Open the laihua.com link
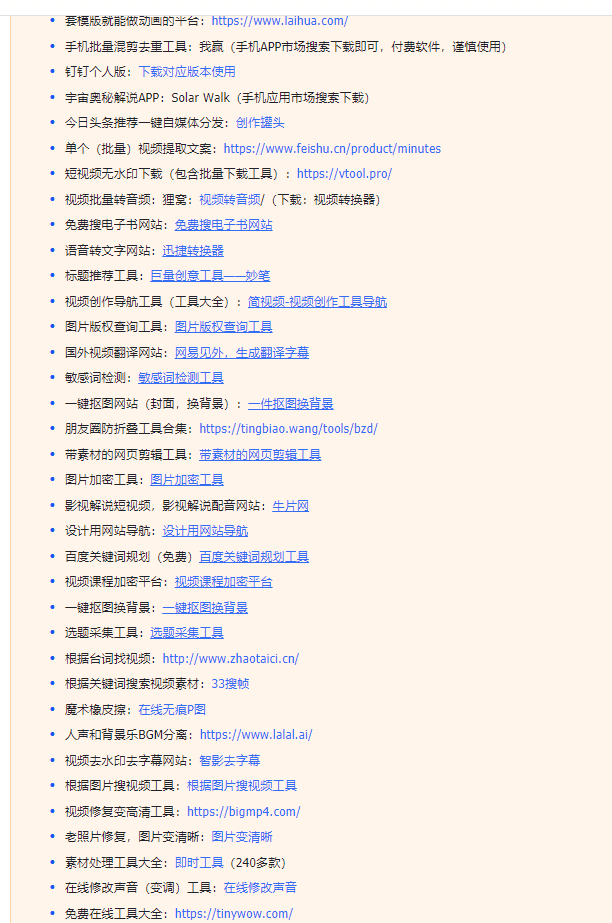Image resolution: width=612 pixels, height=923 pixels. (x=279, y=20)
